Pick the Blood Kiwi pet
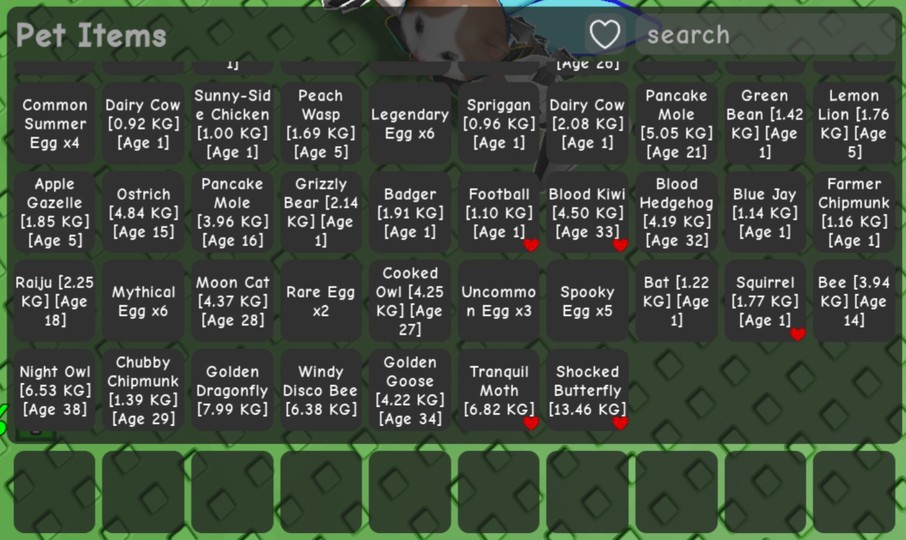906x540 pixels. (587, 213)
